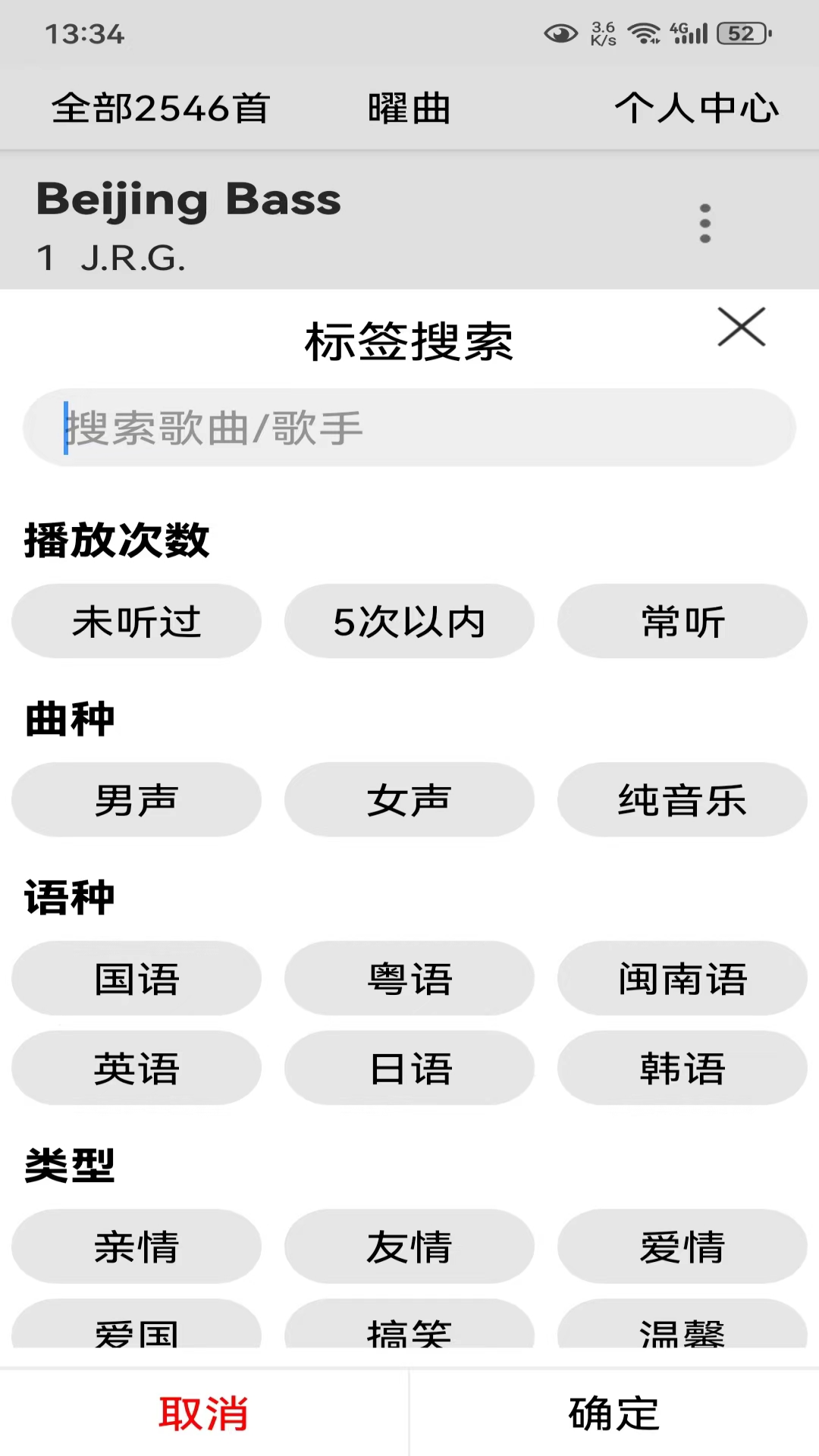The width and height of the screenshot is (819, 1456).
Task: Select the 国语 language tag
Action: tap(136, 978)
